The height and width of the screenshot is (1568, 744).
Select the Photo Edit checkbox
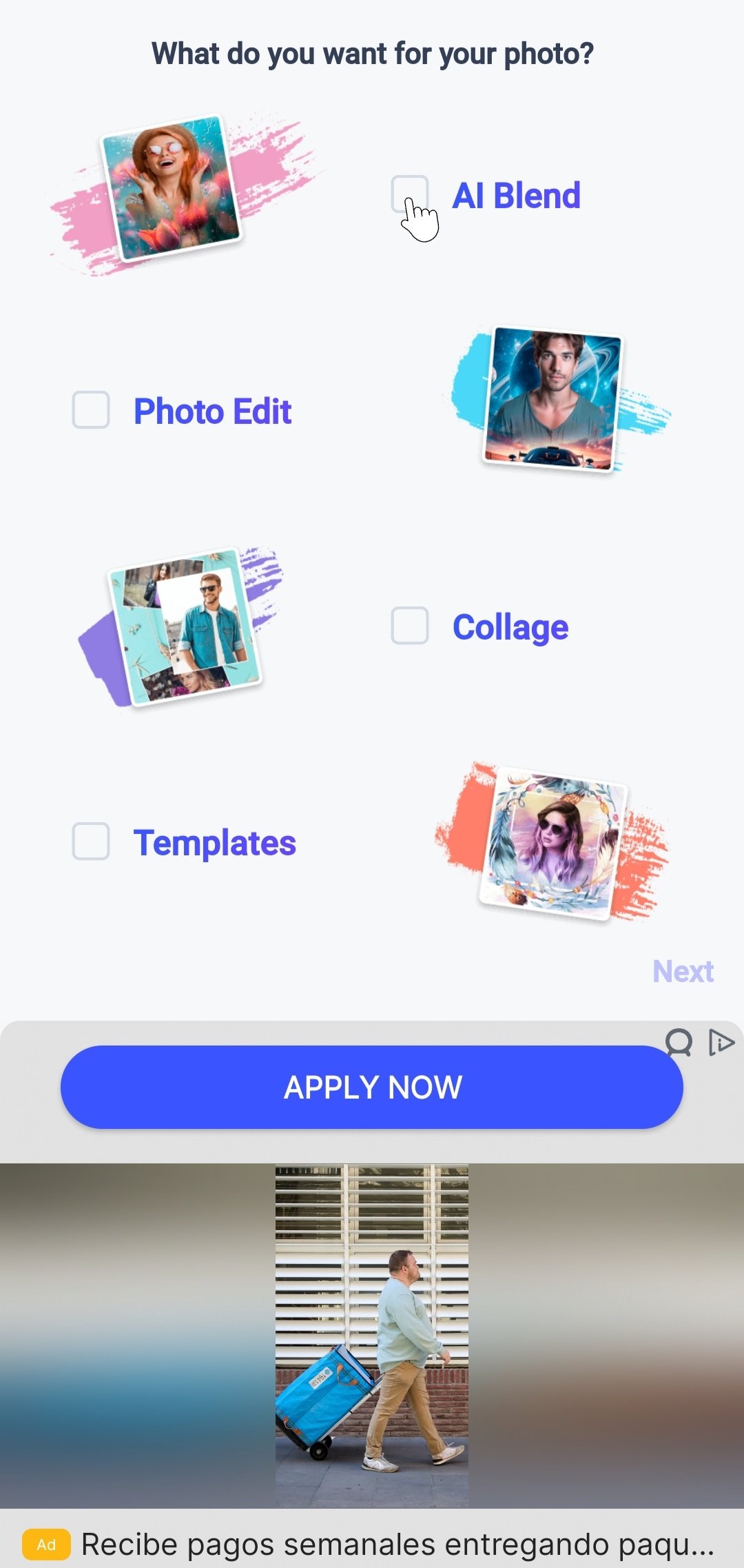pyautogui.click(x=91, y=410)
